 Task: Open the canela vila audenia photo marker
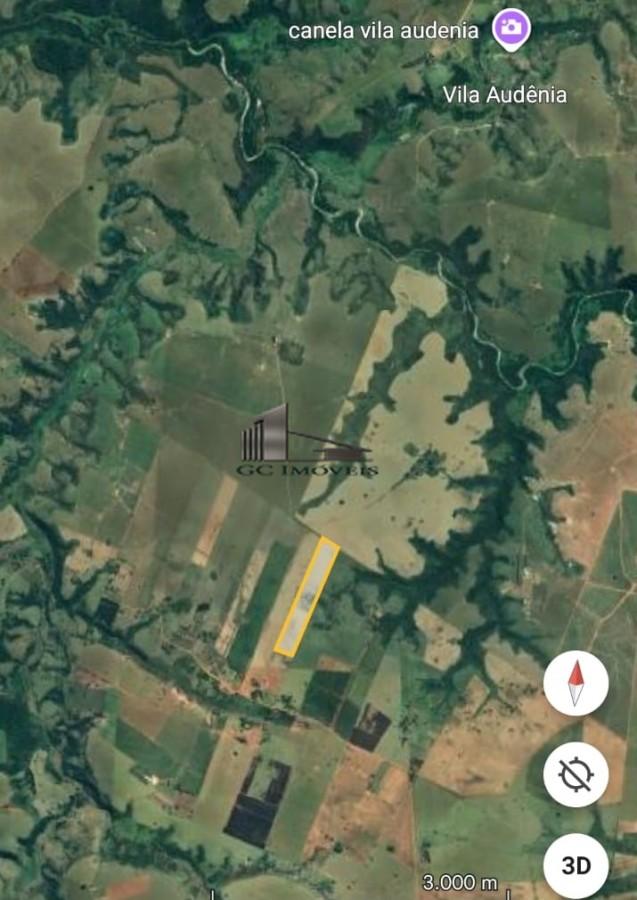point(511,27)
